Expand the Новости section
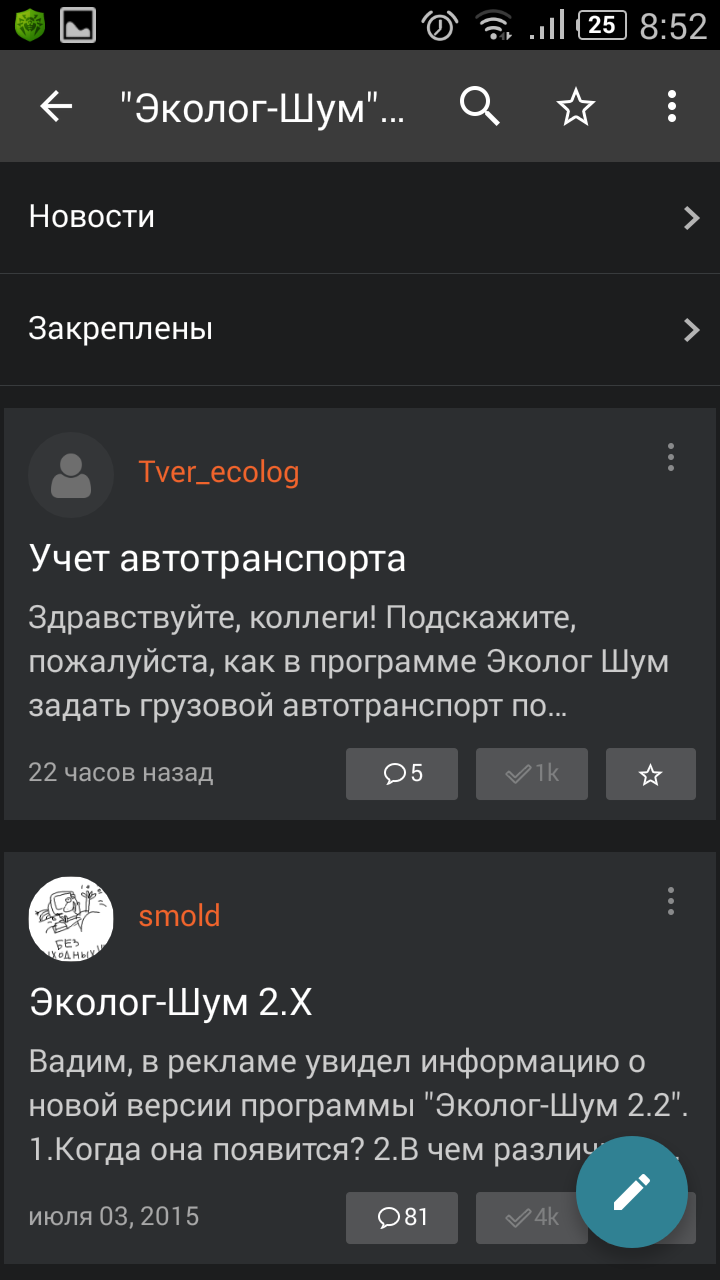The height and width of the screenshot is (1280, 720). (360, 217)
